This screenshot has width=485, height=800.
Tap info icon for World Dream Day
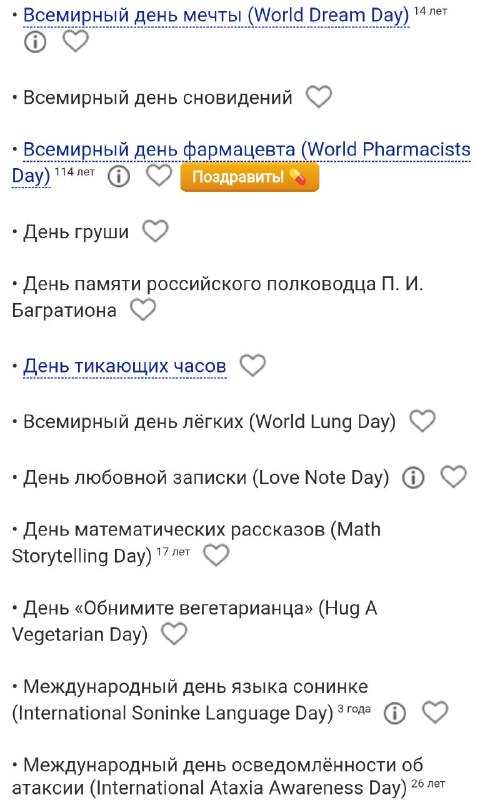(35, 42)
